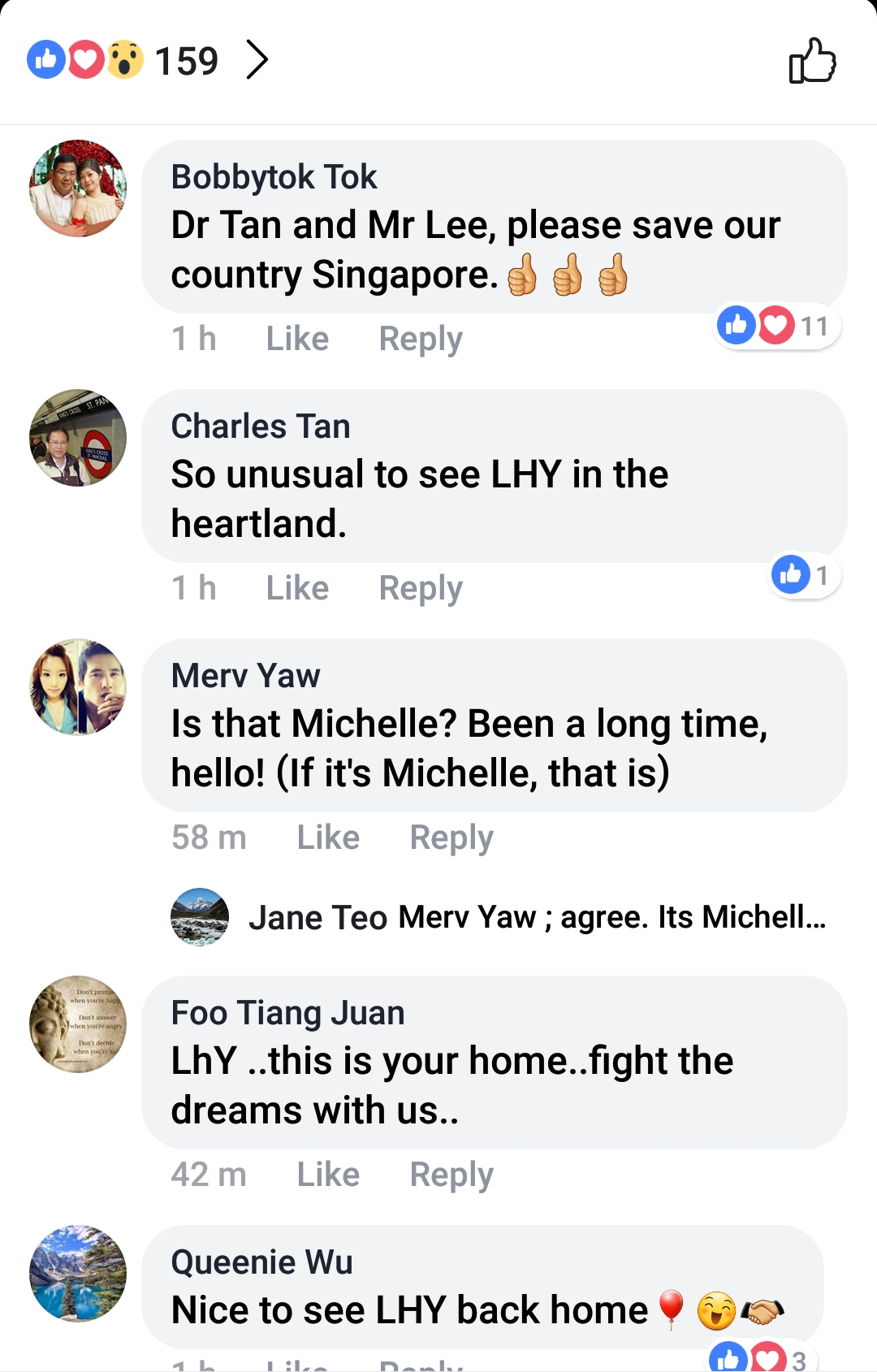View Merv Yaw's profile via avatar
Image resolution: width=877 pixels, height=1372 pixels.
tap(78, 687)
